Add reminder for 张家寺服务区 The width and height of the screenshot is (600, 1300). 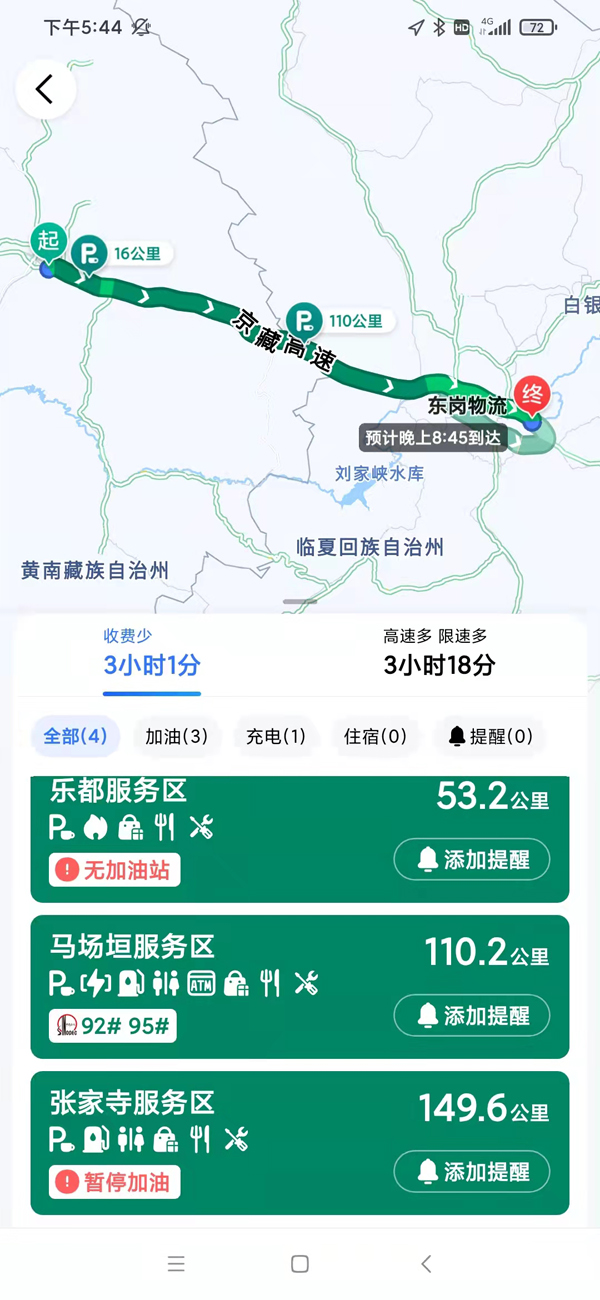[472, 1171]
